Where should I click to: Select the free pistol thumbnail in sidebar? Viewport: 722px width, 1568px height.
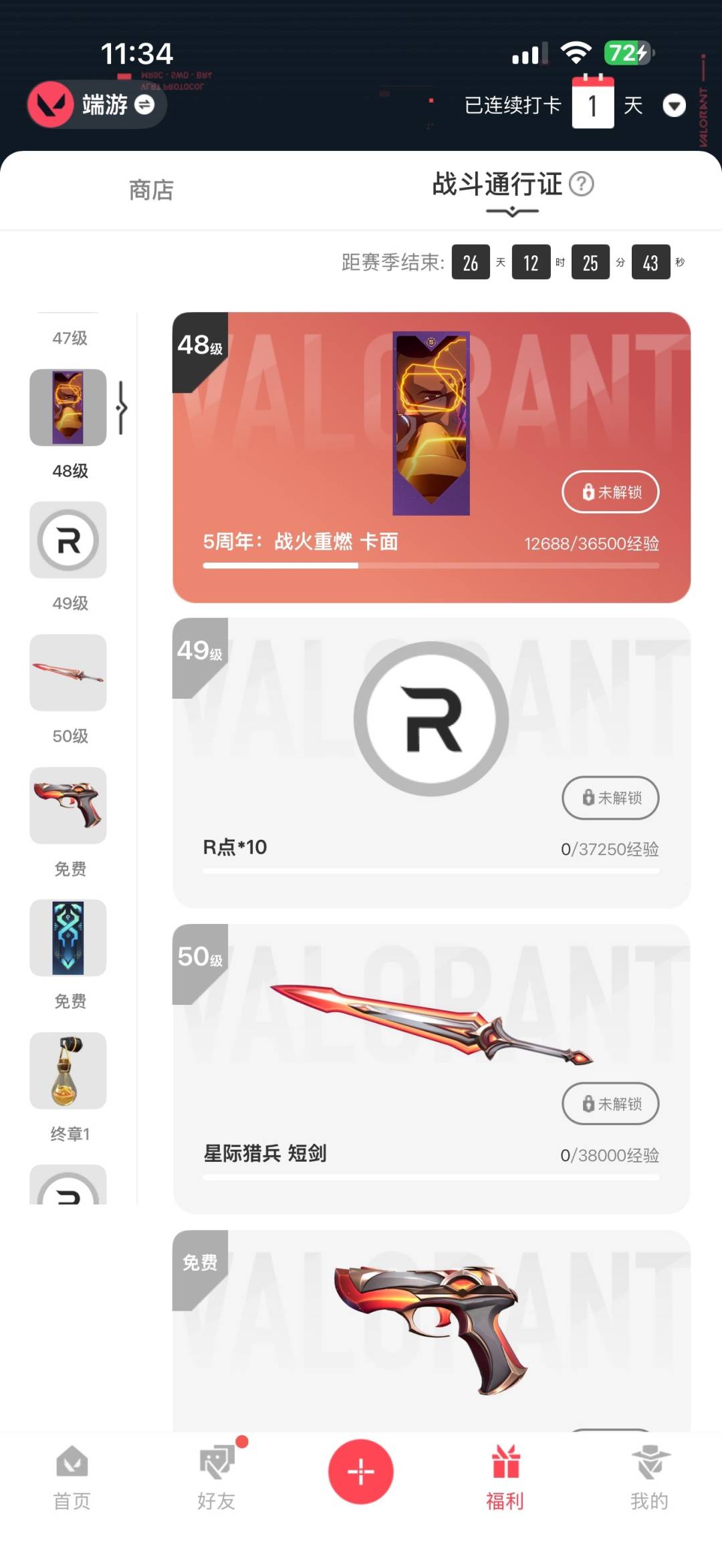[x=68, y=805]
